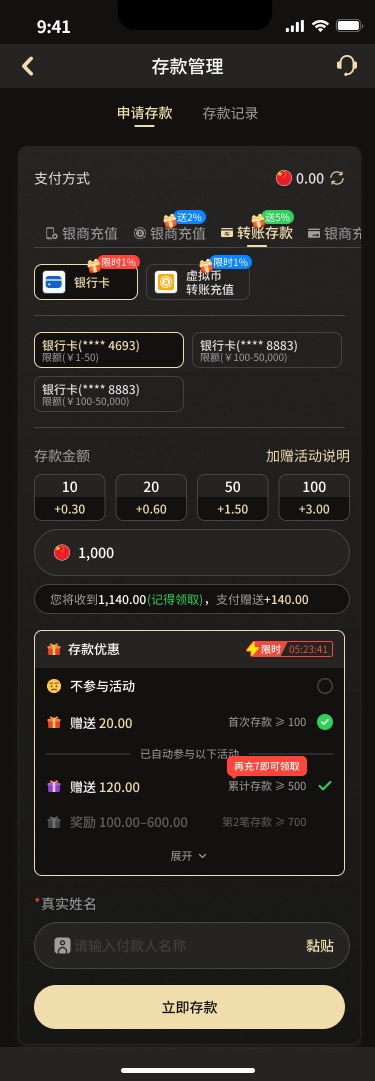The height and width of the screenshot is (1081, 375).
Task: Pick the 10 amount preset
Action: (x=70, y=497)
